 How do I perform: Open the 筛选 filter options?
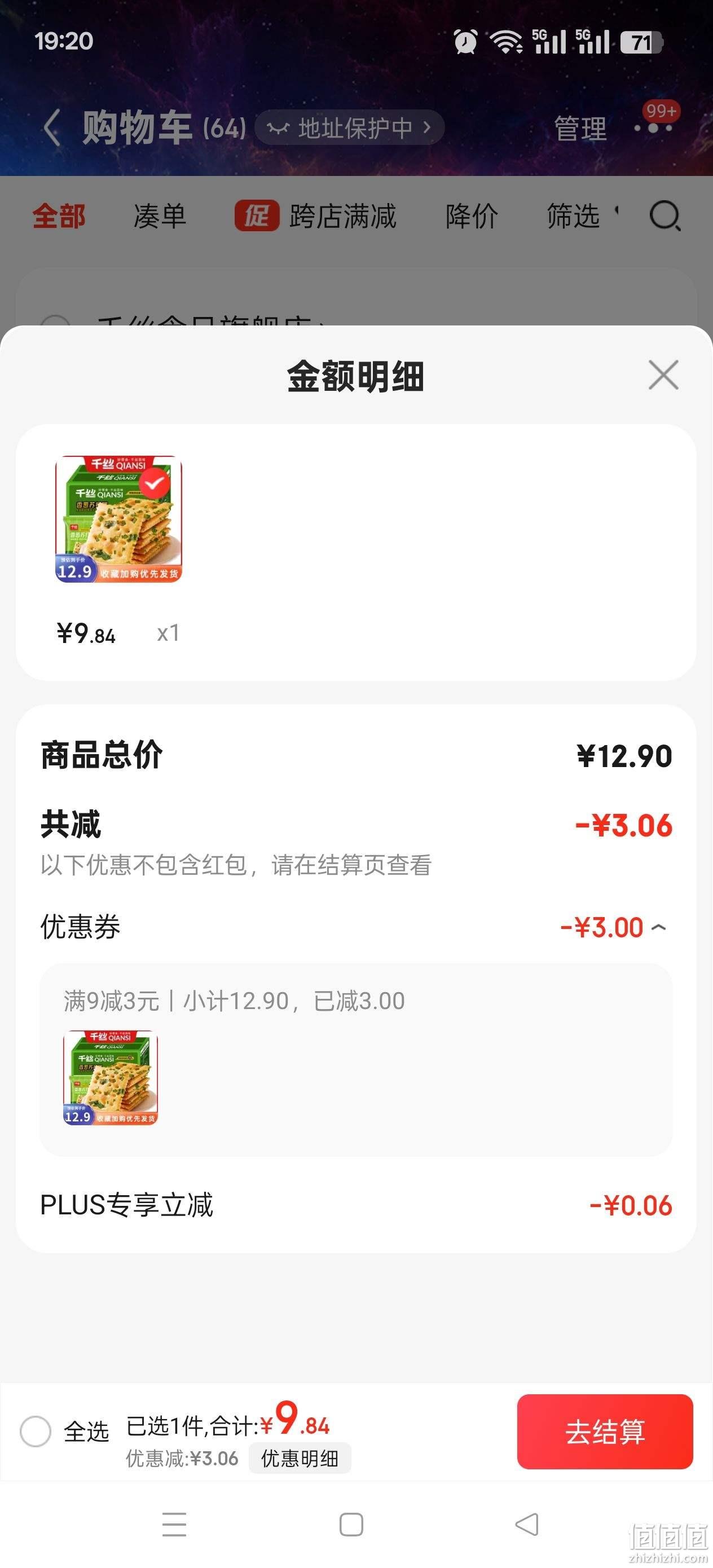pyautogui.click(x=574, y=216)
